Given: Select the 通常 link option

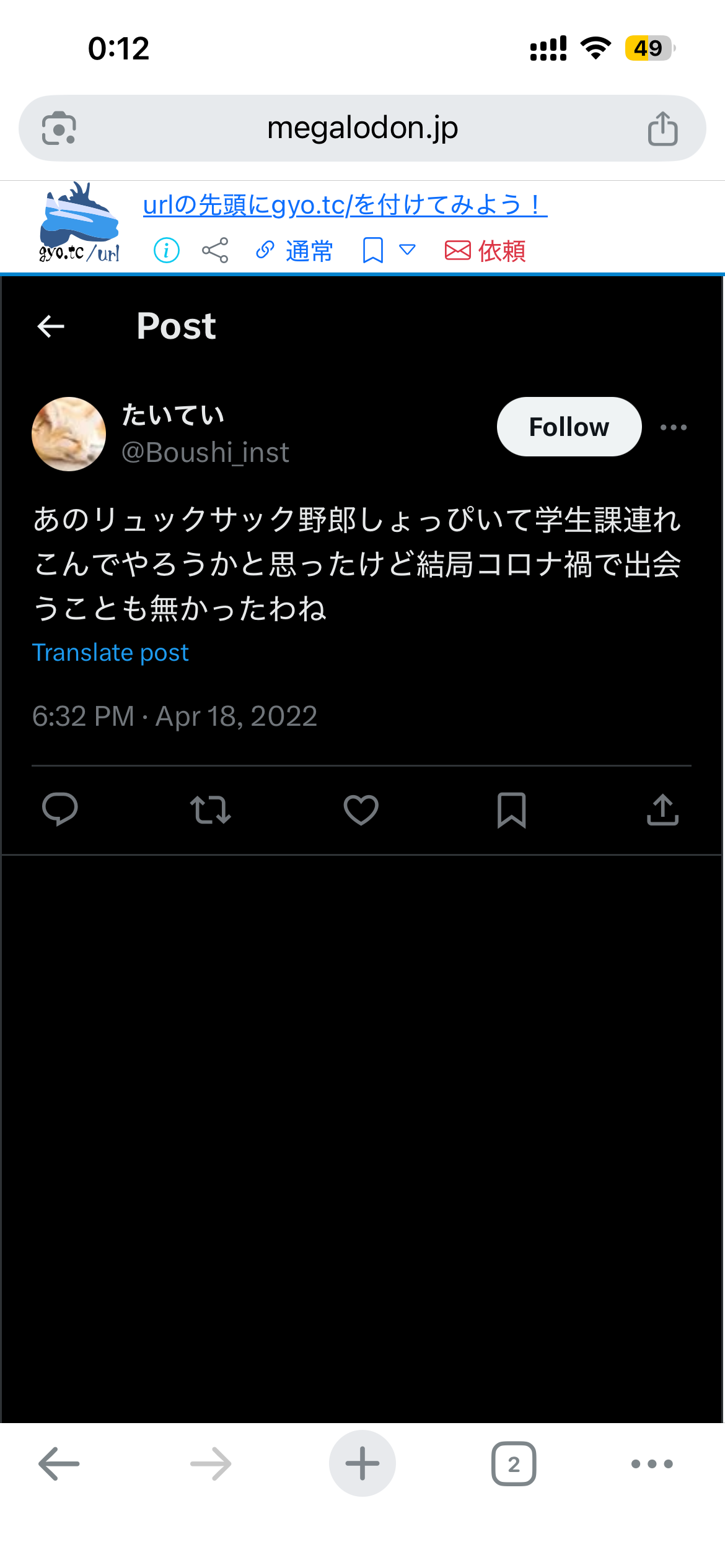Looking at the screenshot, I should (295, 251).
